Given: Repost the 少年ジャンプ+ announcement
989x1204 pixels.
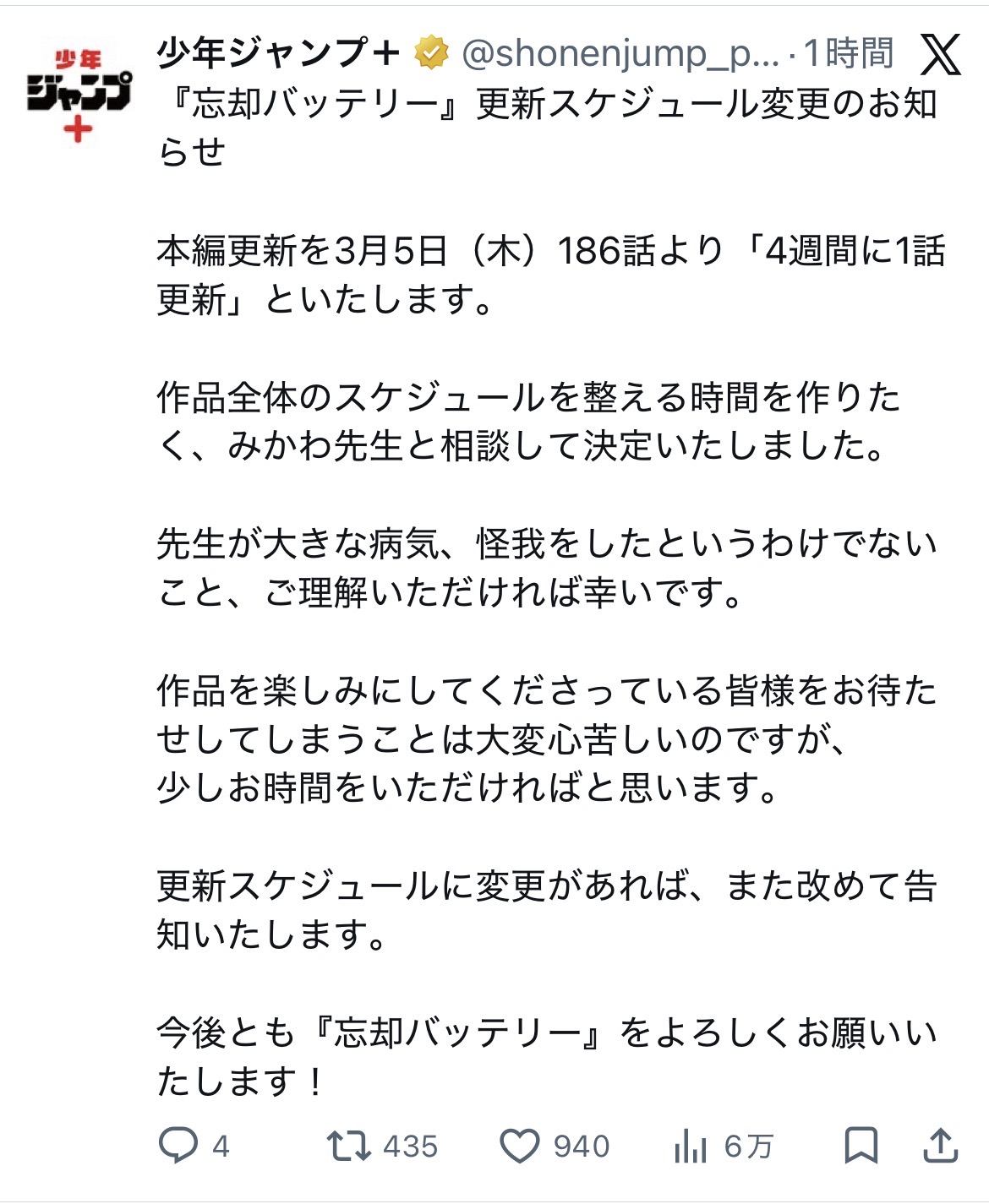Looking at the screenshot, I should pyautogui.click(x=348, y=1146).
